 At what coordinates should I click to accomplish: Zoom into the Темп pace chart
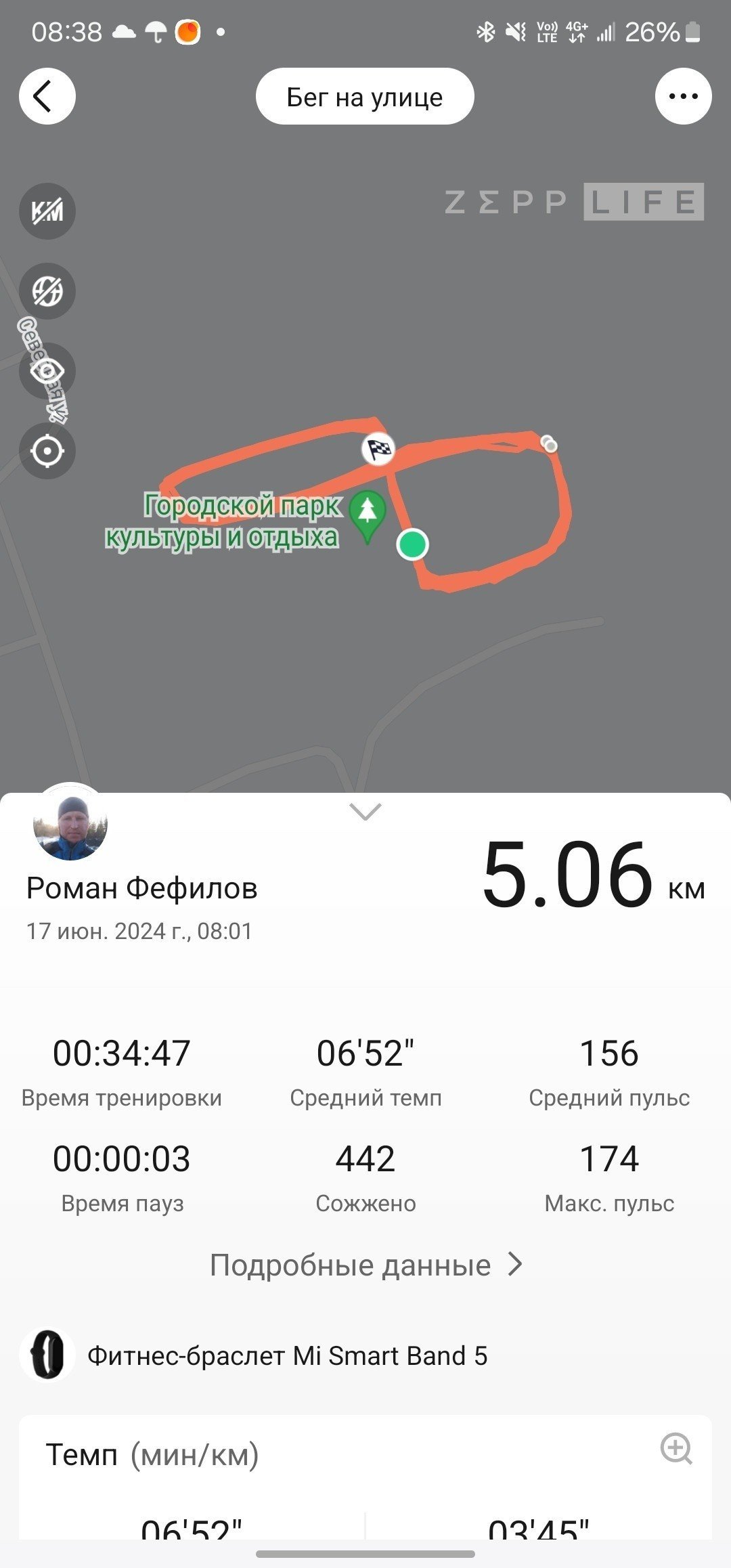click(x=675, y=1449)
